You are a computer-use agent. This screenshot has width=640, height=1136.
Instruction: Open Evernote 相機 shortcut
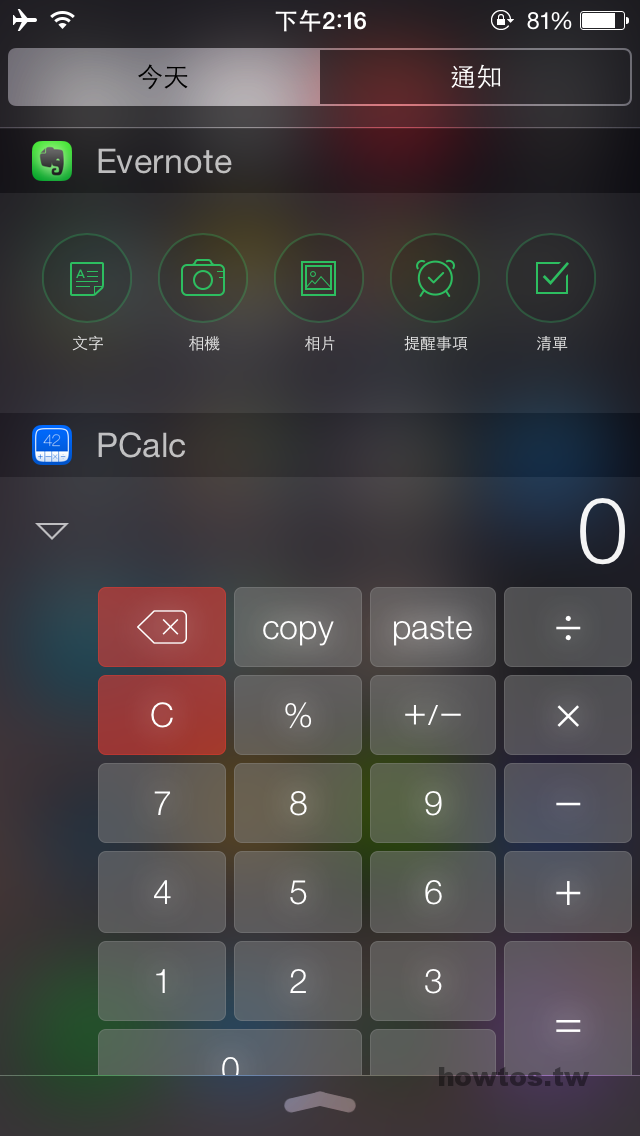(203, 278)
